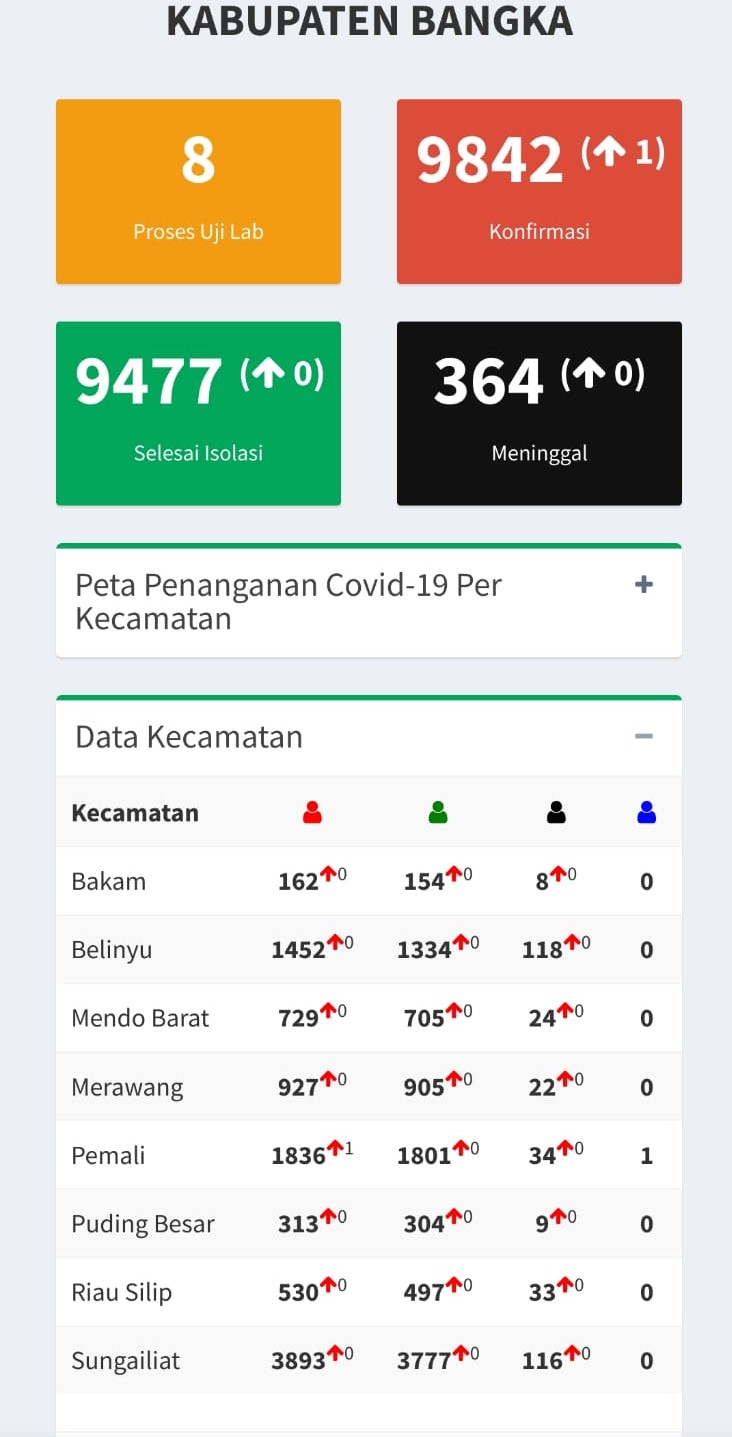Click the Kecamatan column header

(x=134, y=812)
